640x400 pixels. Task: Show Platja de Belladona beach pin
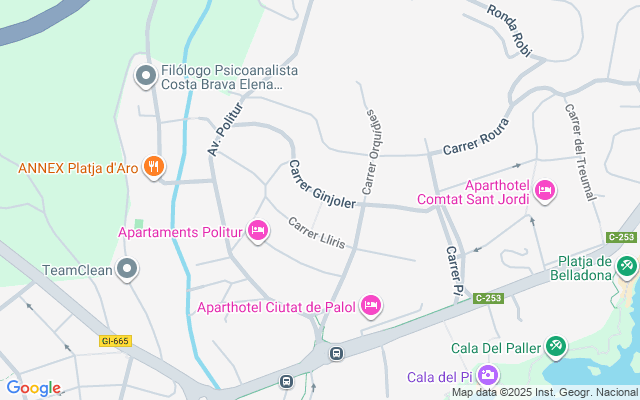click(x=626, y=267)
